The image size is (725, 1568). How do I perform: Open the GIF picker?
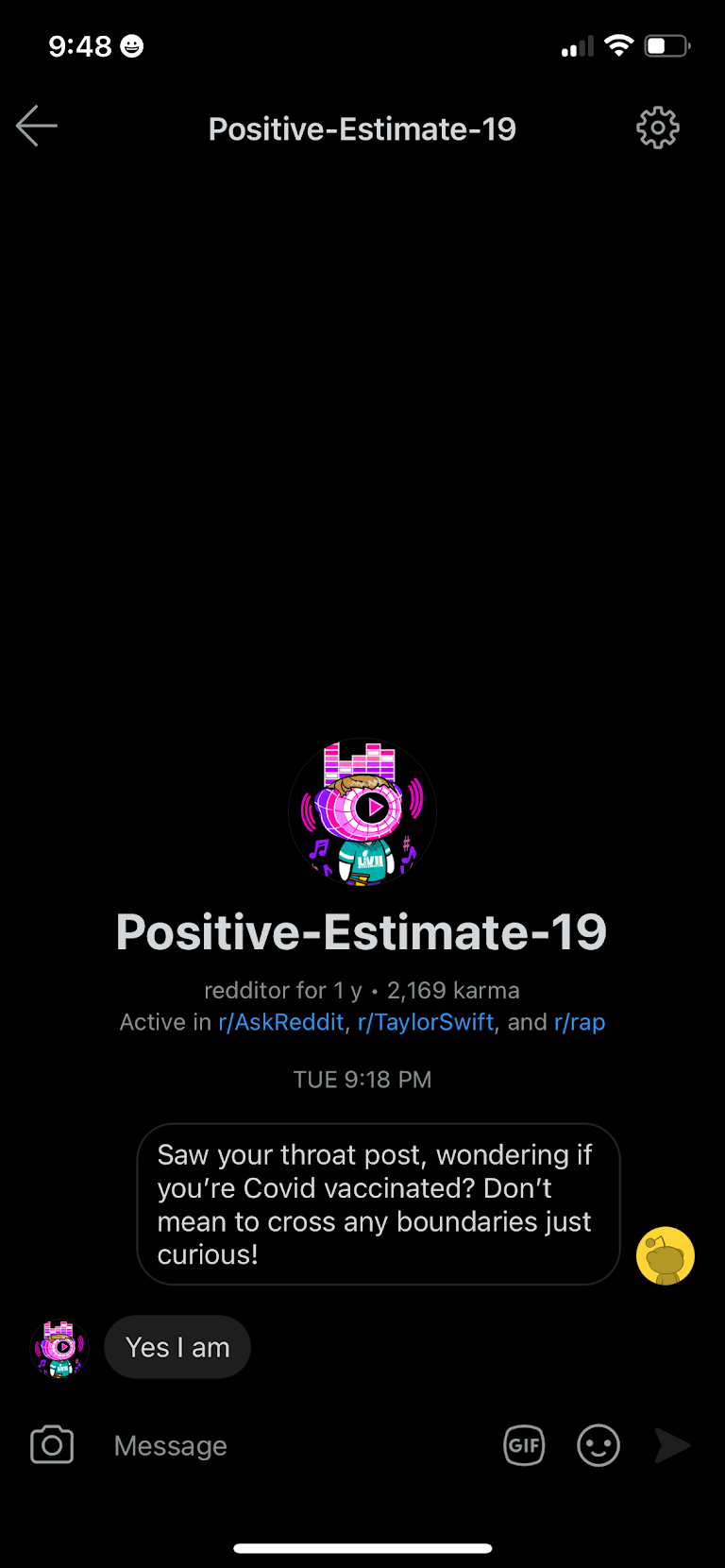[x=524, y=1445]
